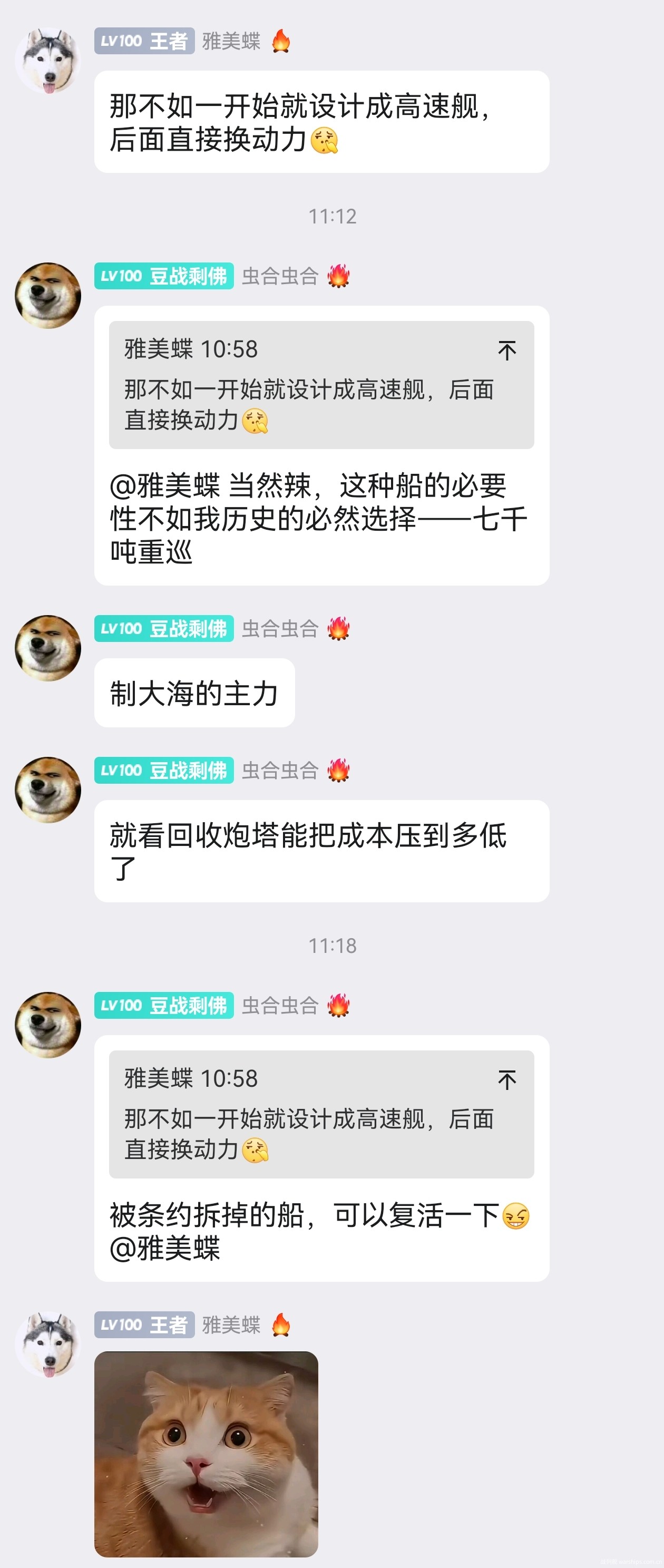
Task: Open 虫合虫合's avatar beside 被条约拆掉的船 reply
Action: tap(47, 1025)
